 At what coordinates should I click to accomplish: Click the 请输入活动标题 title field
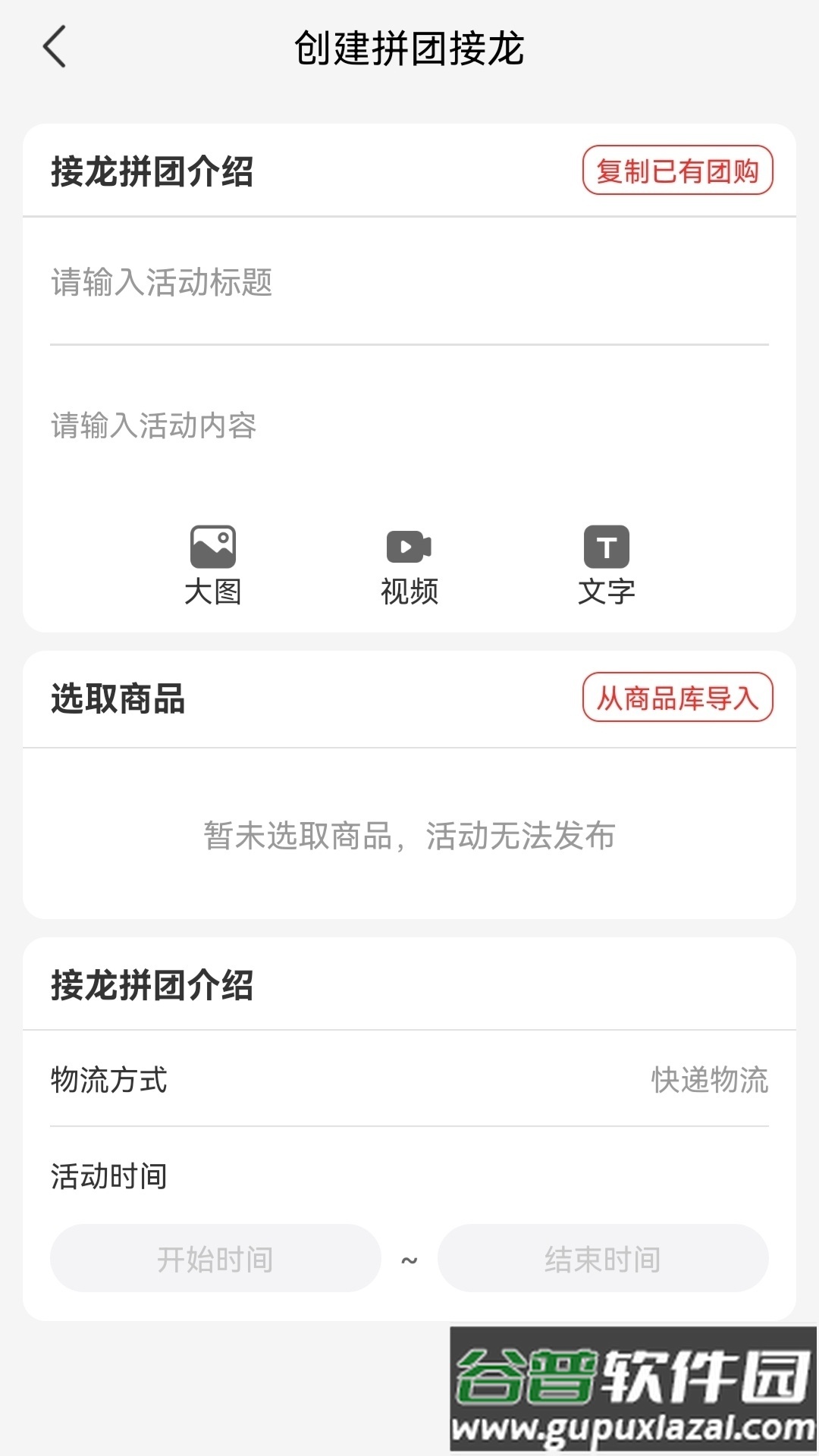pos(303,284)
